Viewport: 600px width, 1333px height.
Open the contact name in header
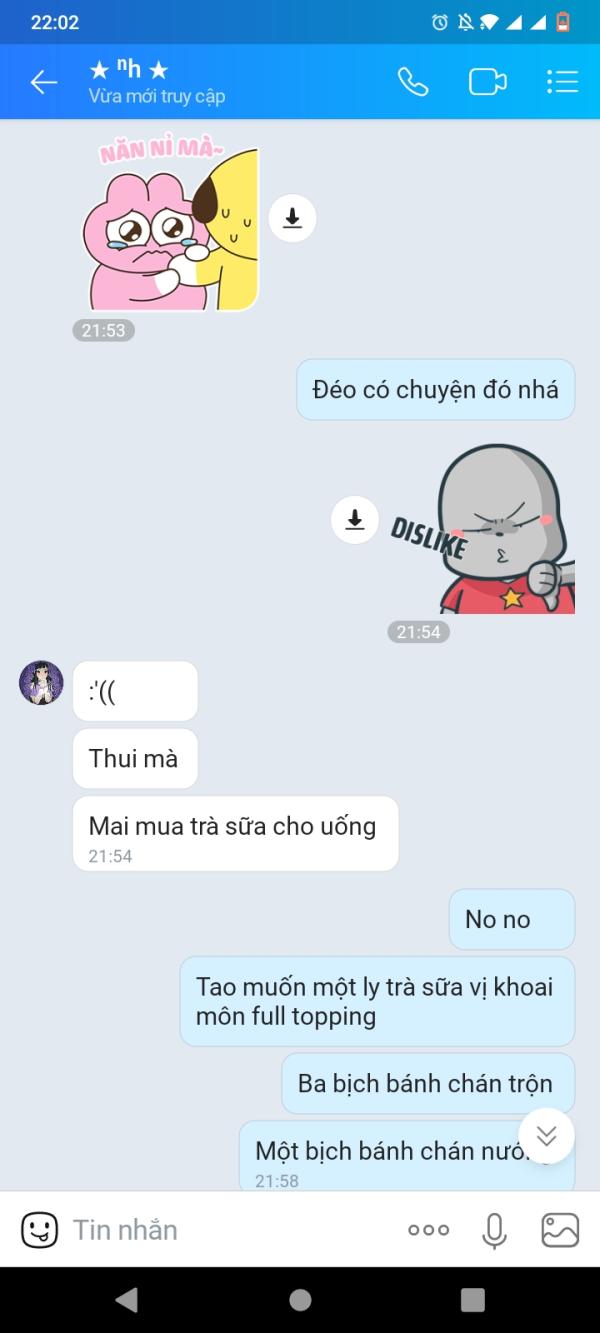[128, 69]
